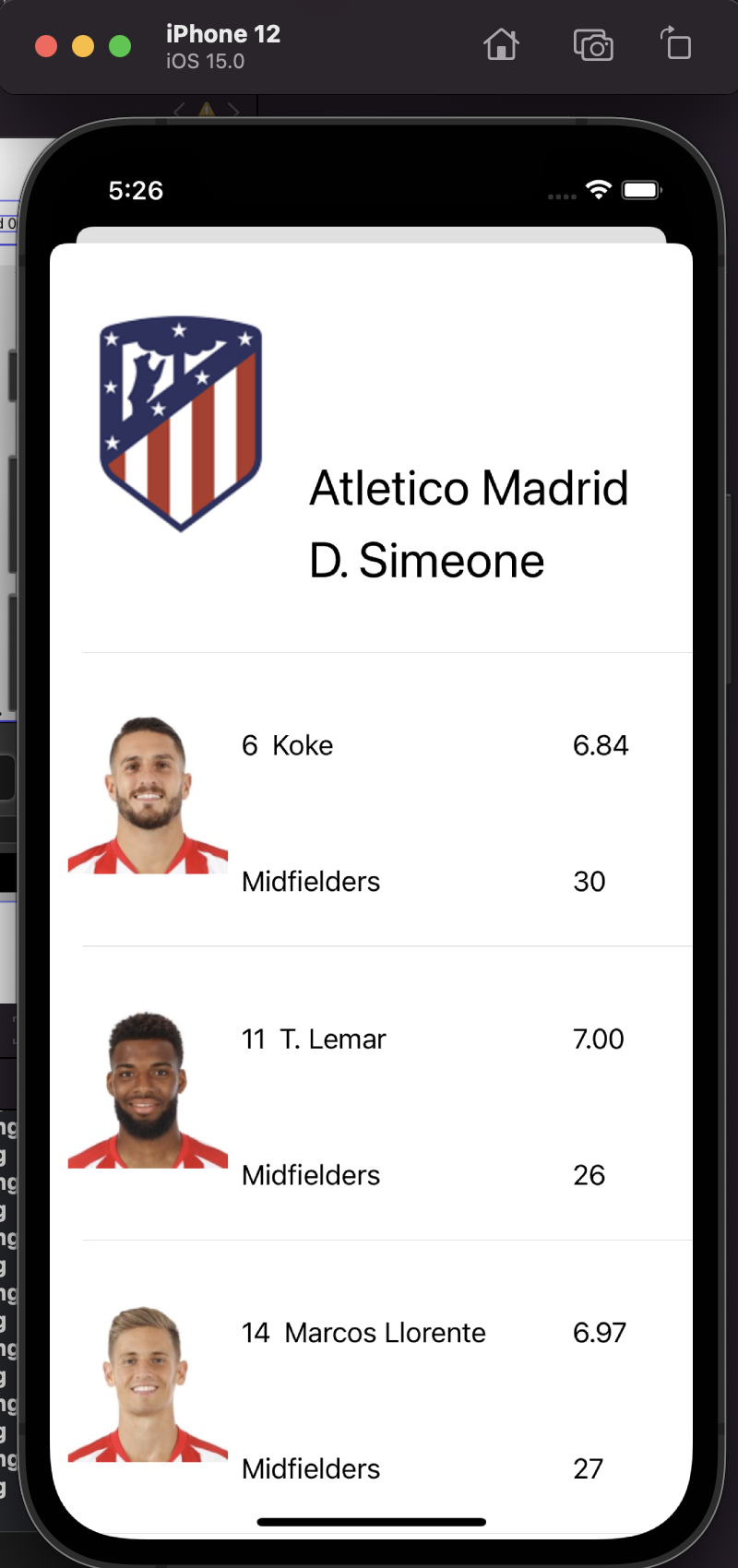The height and width of the screenshot is (1568, 738).
Task: Select the T. Lemar player row
Action: pyautogui.click(x=369, y=1093)
